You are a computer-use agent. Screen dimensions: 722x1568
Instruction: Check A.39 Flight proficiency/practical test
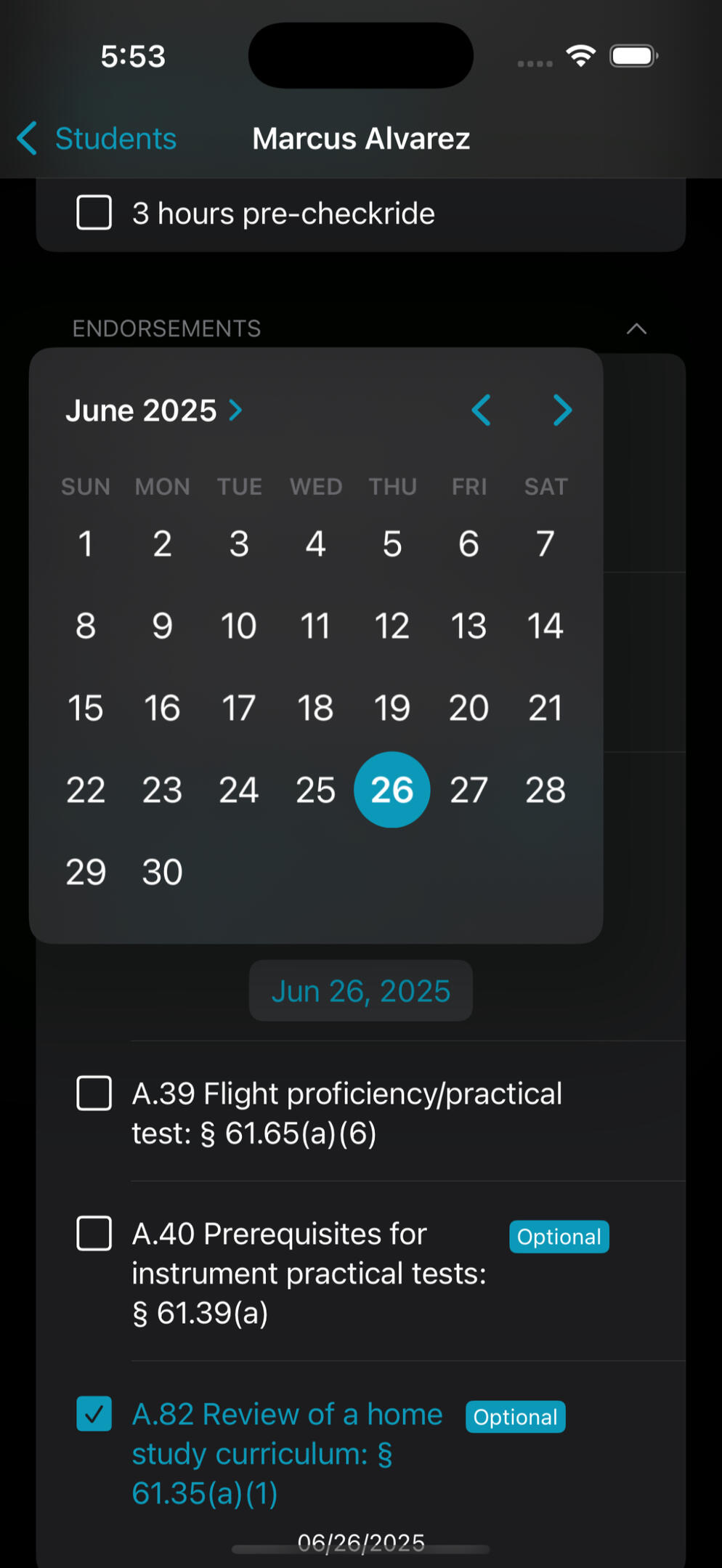pyautogui.click(x=94, y=1094)
